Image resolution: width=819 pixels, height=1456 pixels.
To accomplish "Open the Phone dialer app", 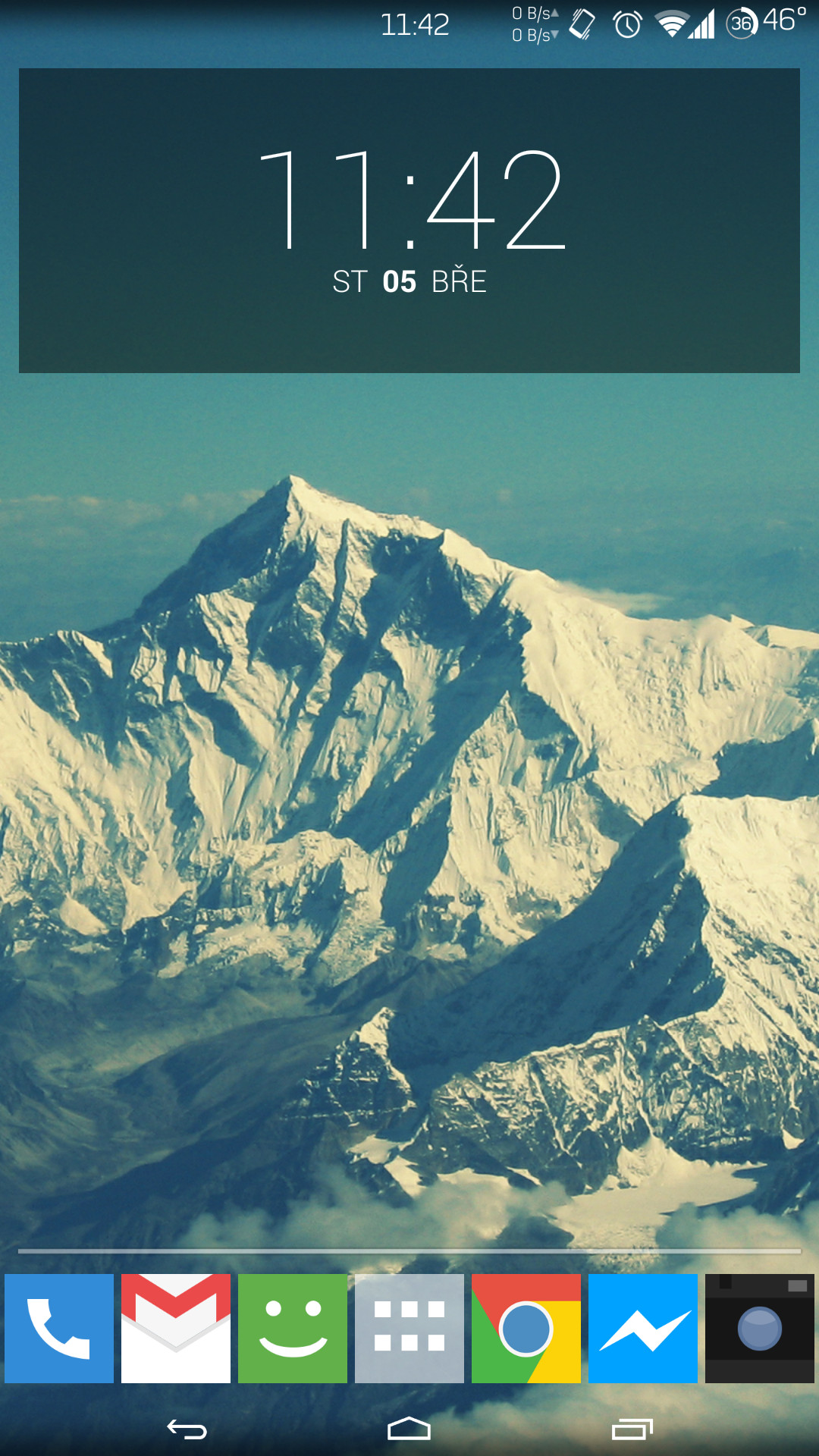I will point(59,1328).
